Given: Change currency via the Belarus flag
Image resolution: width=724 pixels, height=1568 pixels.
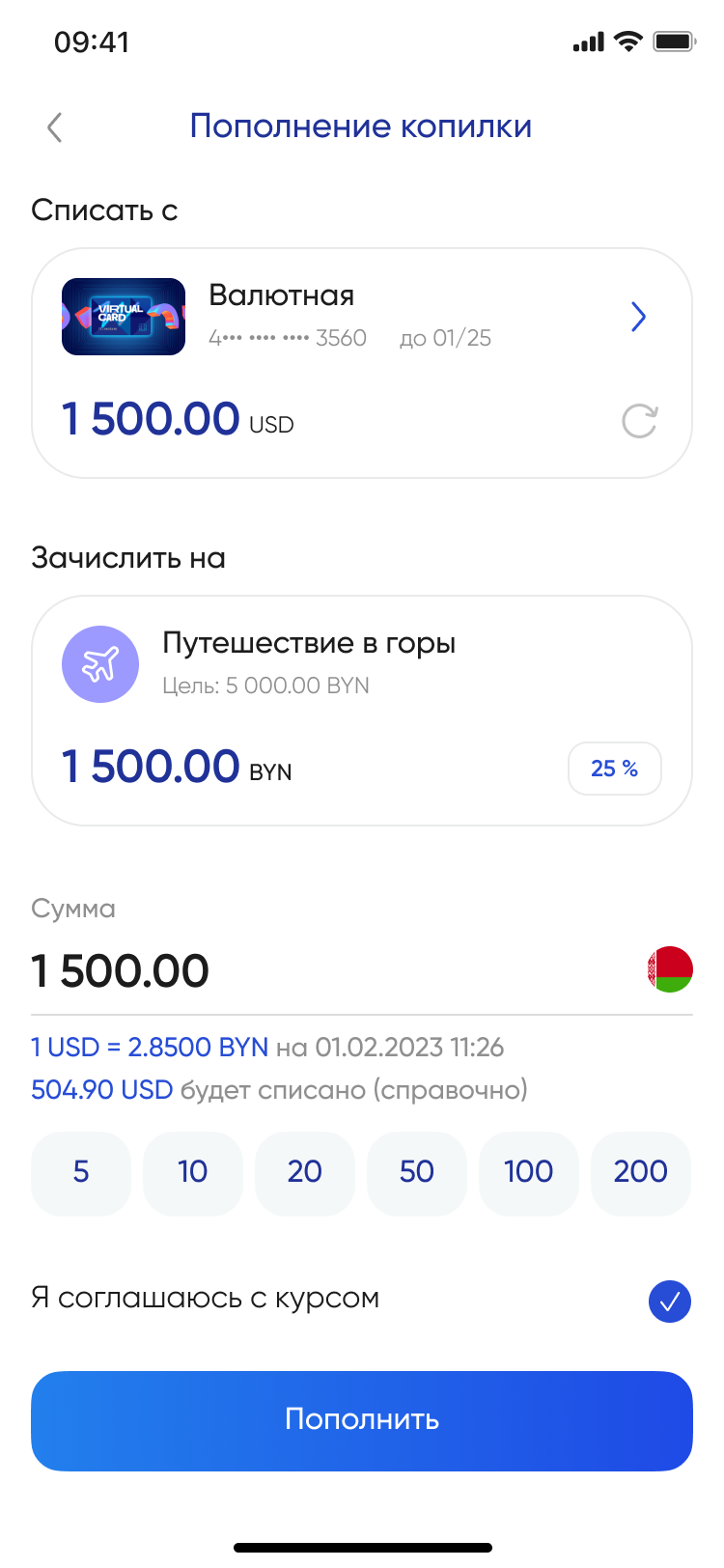Looking at the screenshot, I should click(670, 969).
